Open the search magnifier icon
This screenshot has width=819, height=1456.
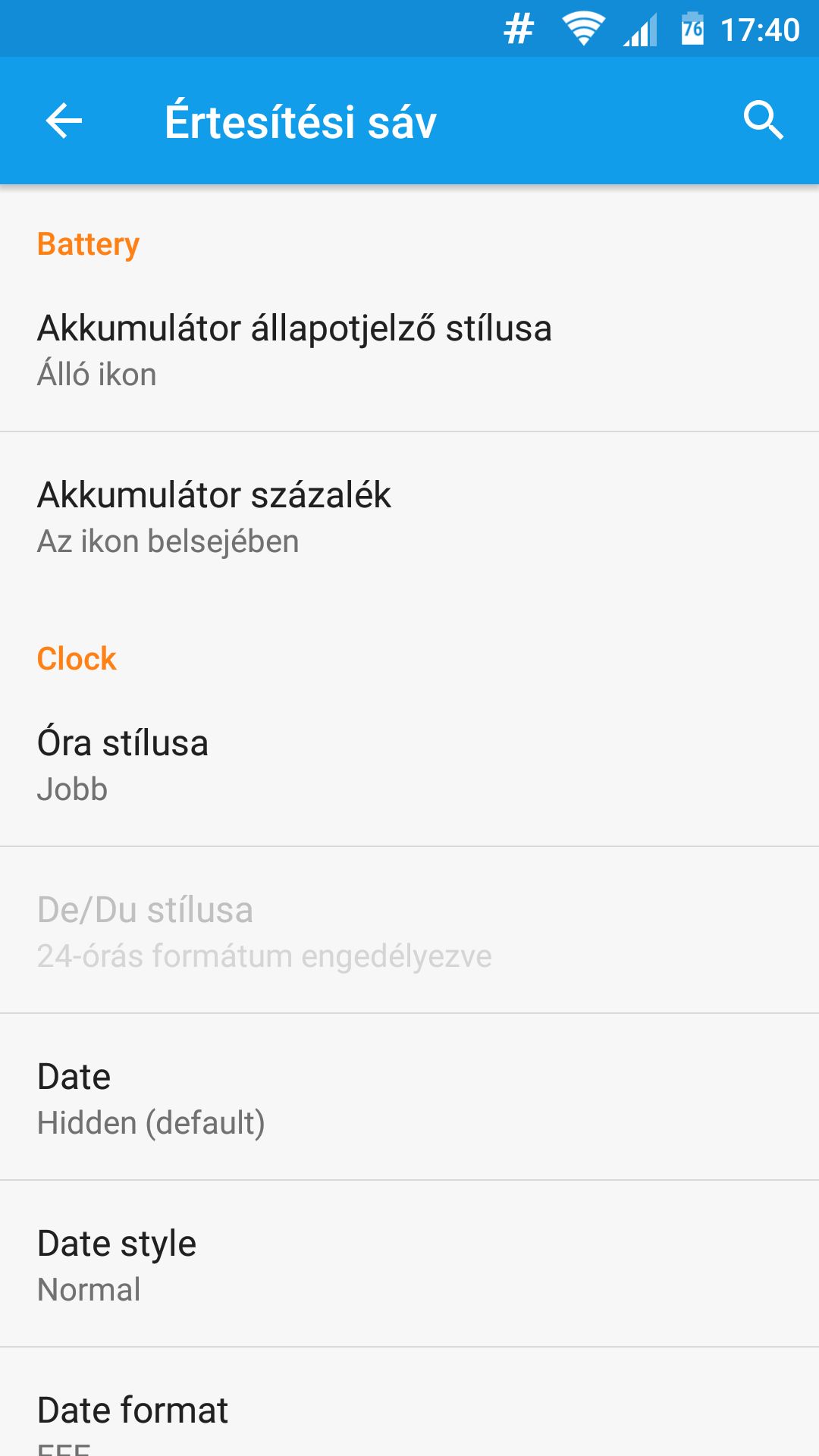click(763, 121)
